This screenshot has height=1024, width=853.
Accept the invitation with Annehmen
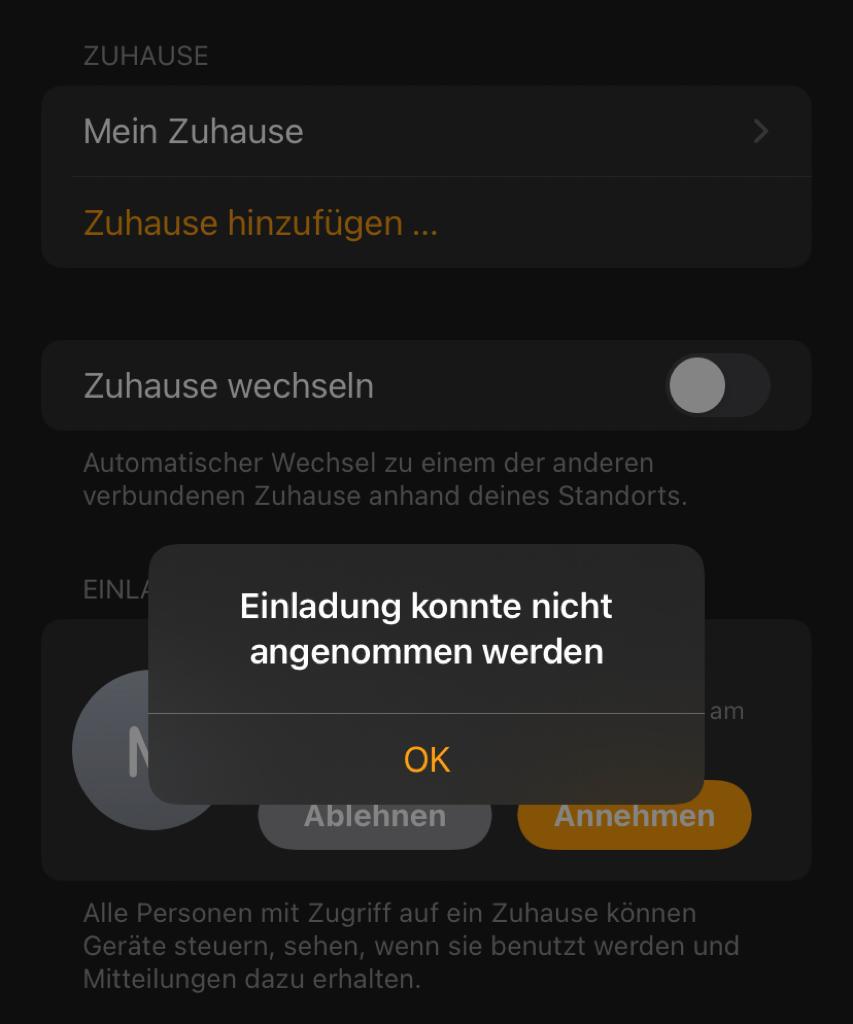point(634,826)
